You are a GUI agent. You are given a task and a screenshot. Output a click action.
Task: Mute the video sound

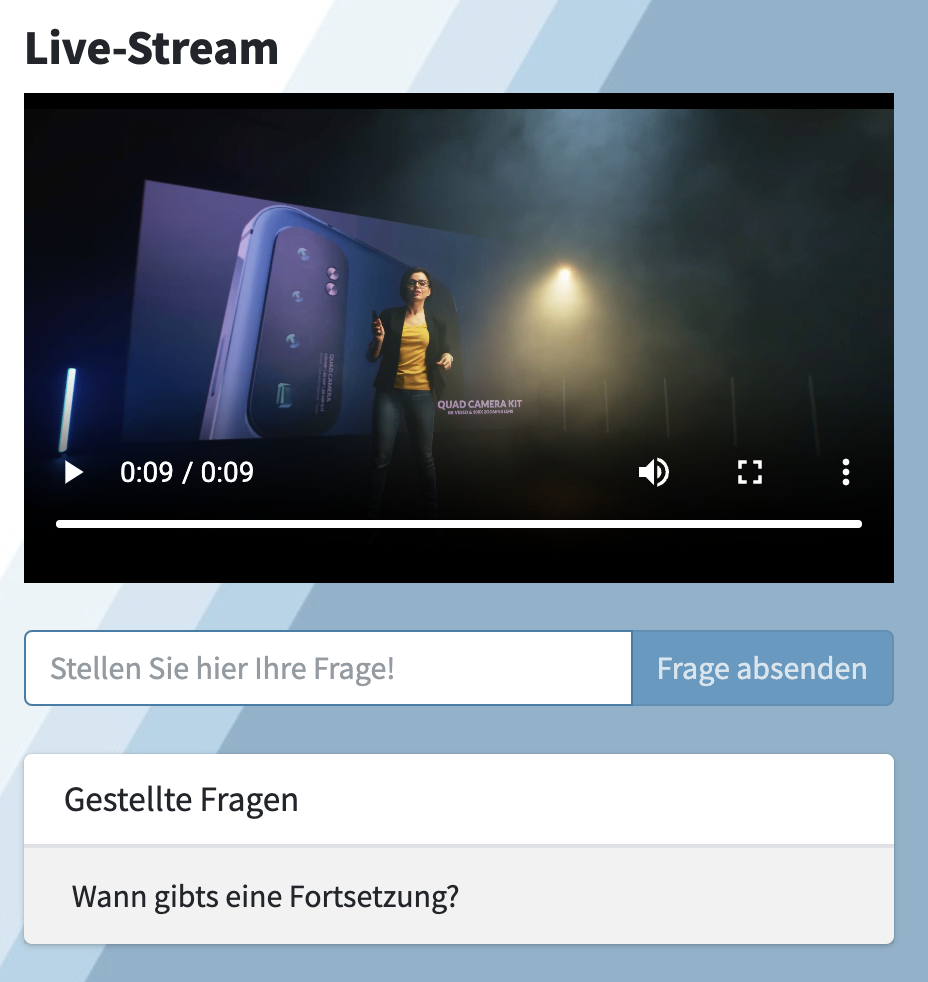pos(653,472)
